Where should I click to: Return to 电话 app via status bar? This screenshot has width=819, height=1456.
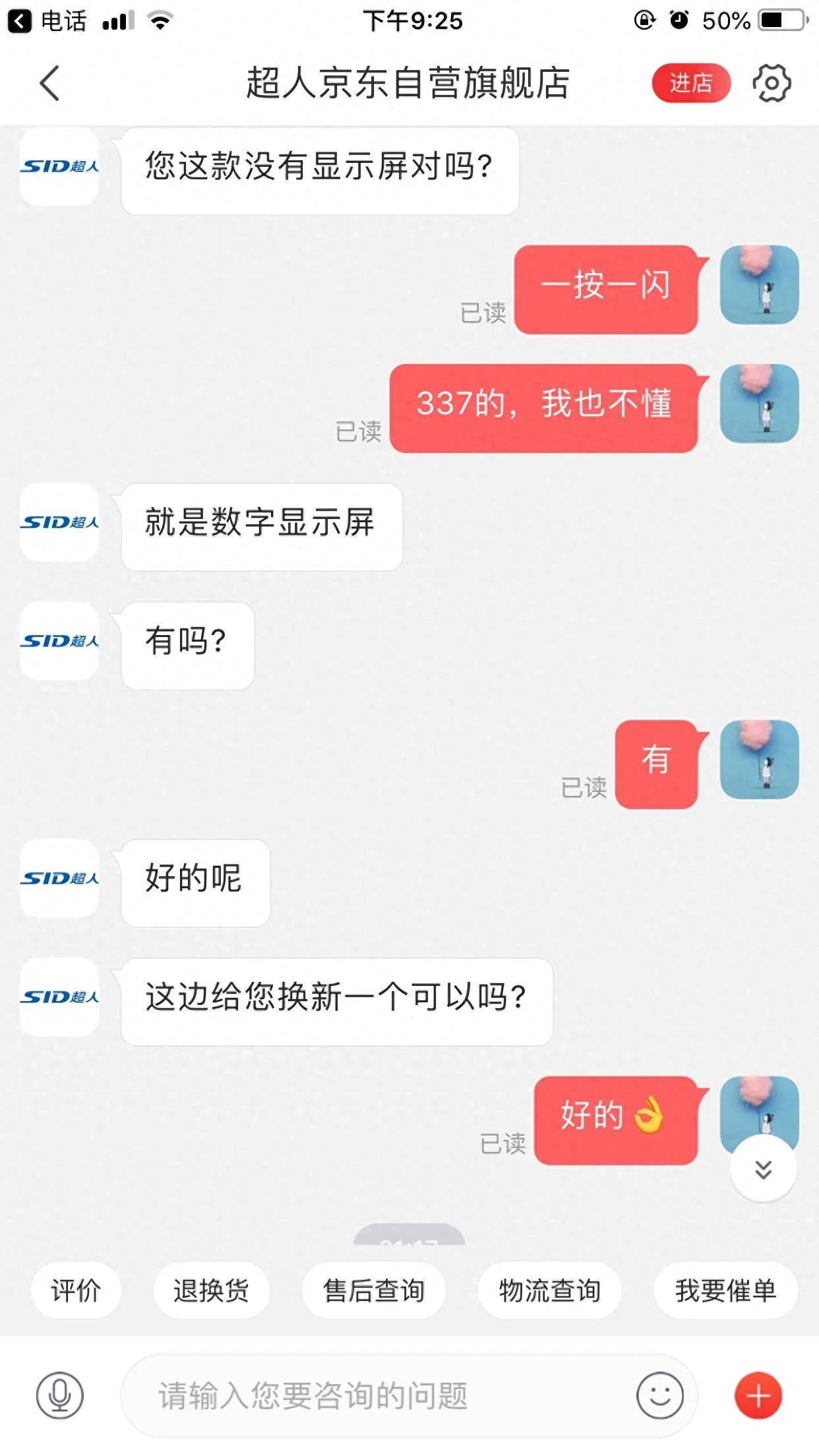pyautogui.click(x=46, y=21)
